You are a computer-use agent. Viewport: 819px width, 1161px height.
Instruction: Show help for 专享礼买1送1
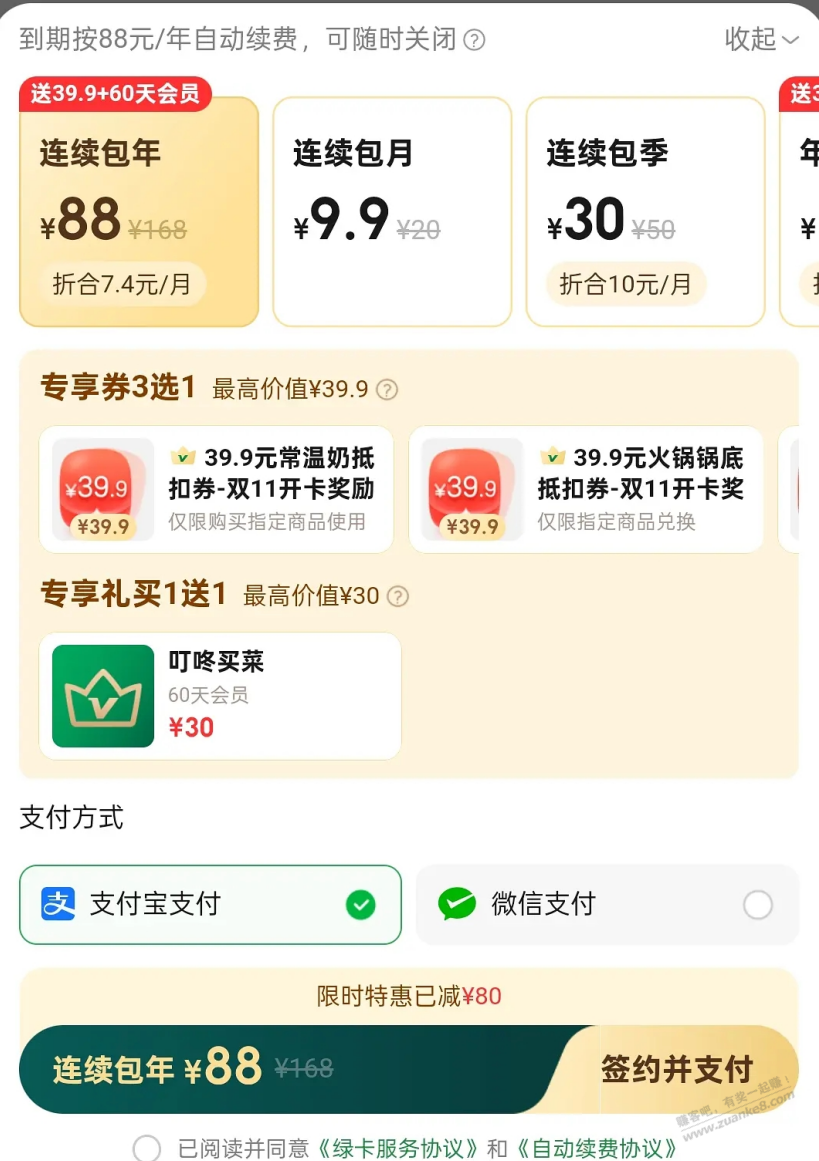(397, 597)
